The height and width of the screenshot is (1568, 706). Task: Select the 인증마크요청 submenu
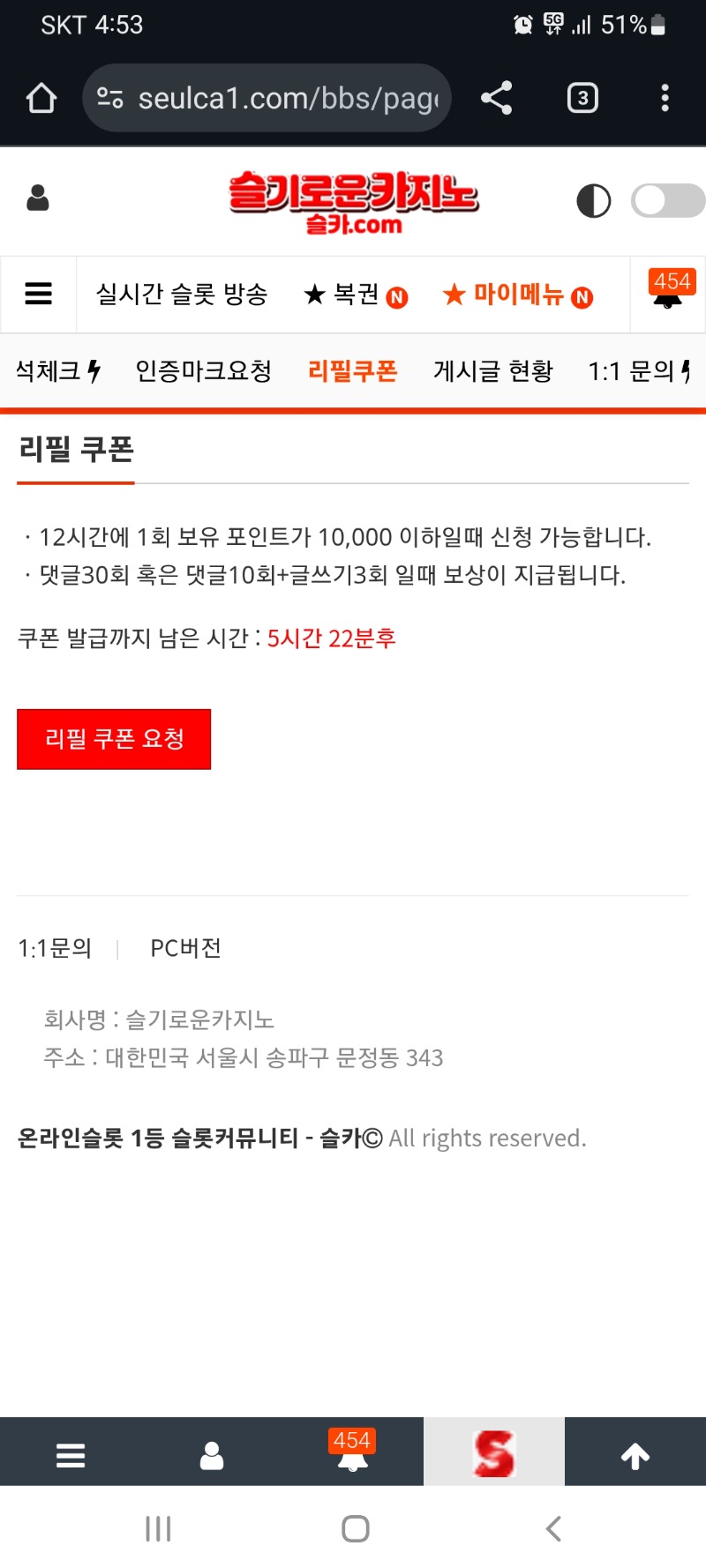tap(204, 371)
